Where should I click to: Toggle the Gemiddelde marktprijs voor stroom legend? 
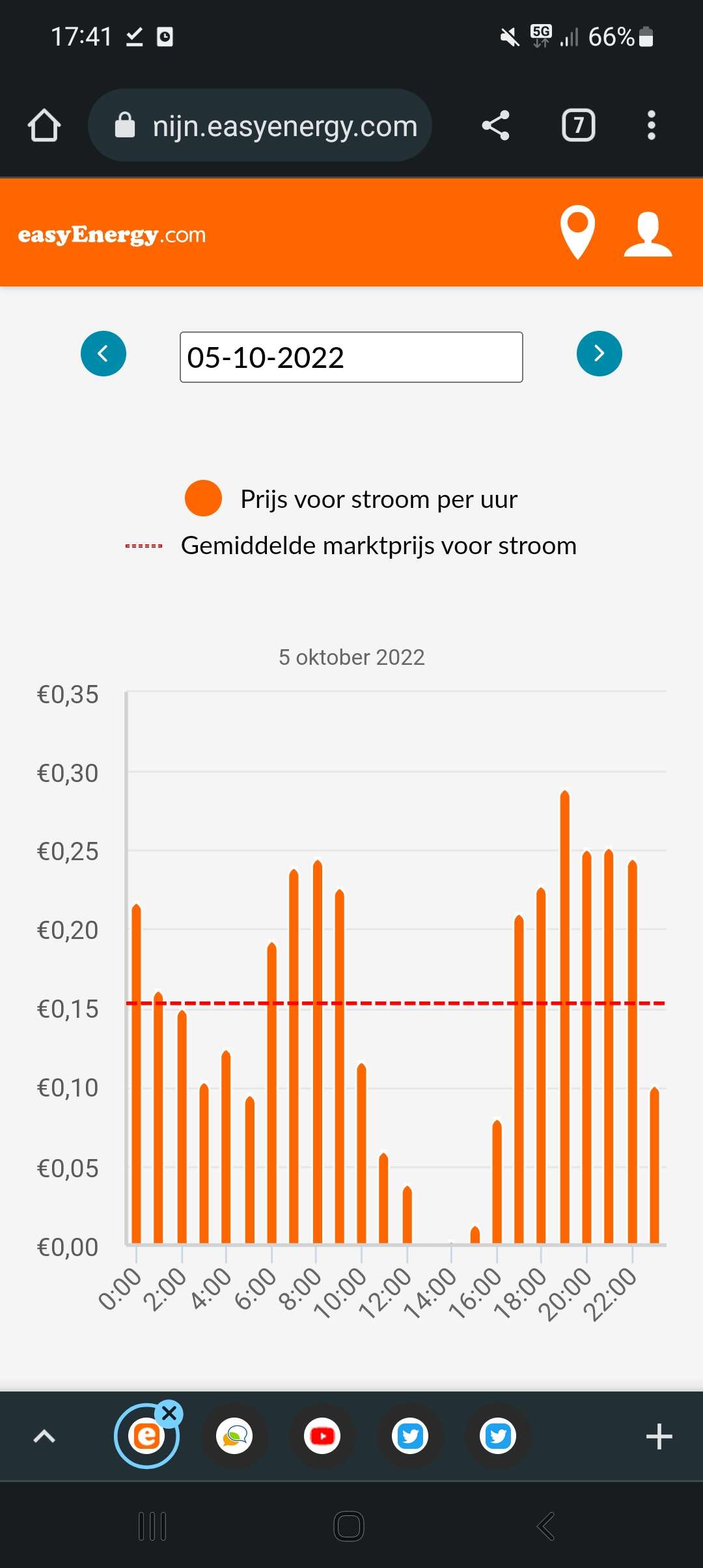[x=351, y=546]
